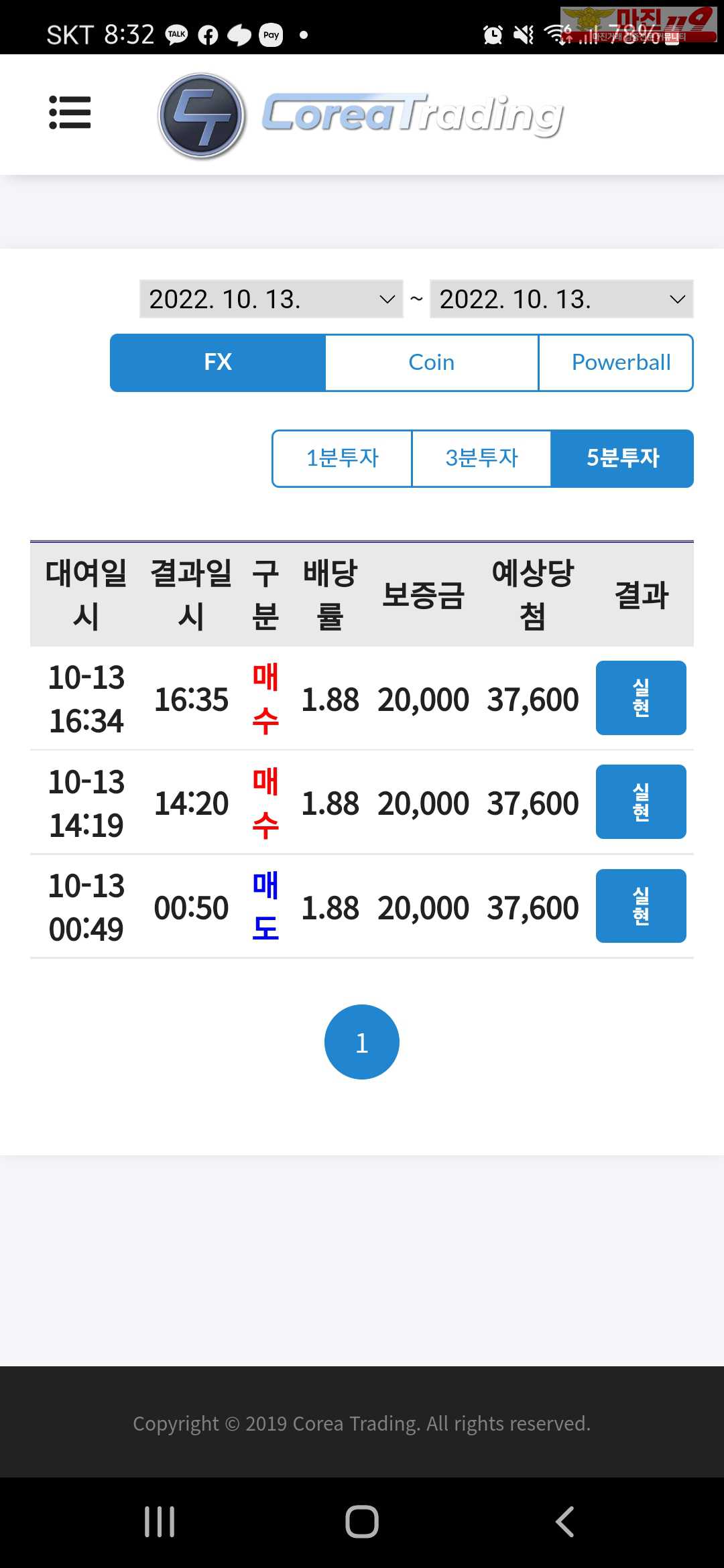Tap 실현 button for the 16:35 result
Image resolution: width=724 pixels, height=1568 pixels.
coord(641,698)
